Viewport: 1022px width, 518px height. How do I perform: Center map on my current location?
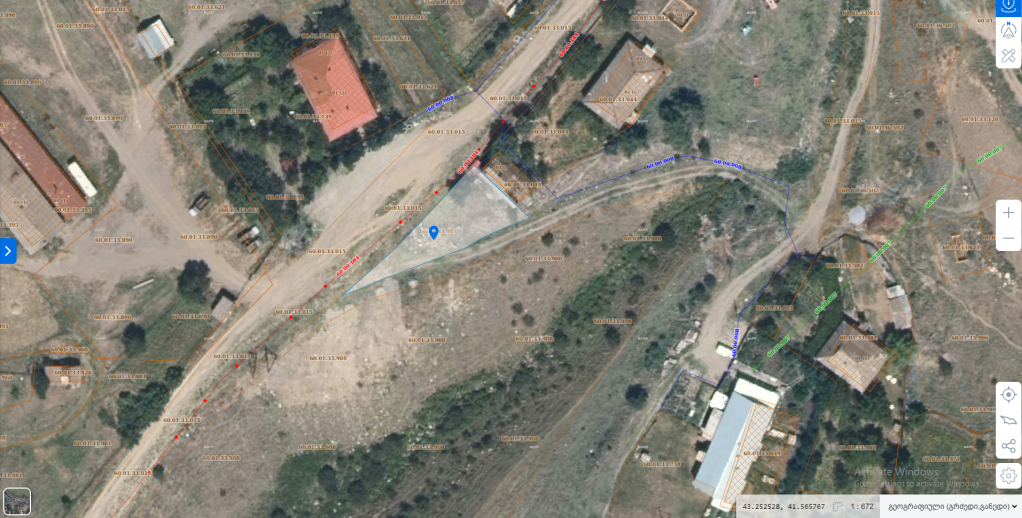pyautogui.click(x=1008, y=394)
